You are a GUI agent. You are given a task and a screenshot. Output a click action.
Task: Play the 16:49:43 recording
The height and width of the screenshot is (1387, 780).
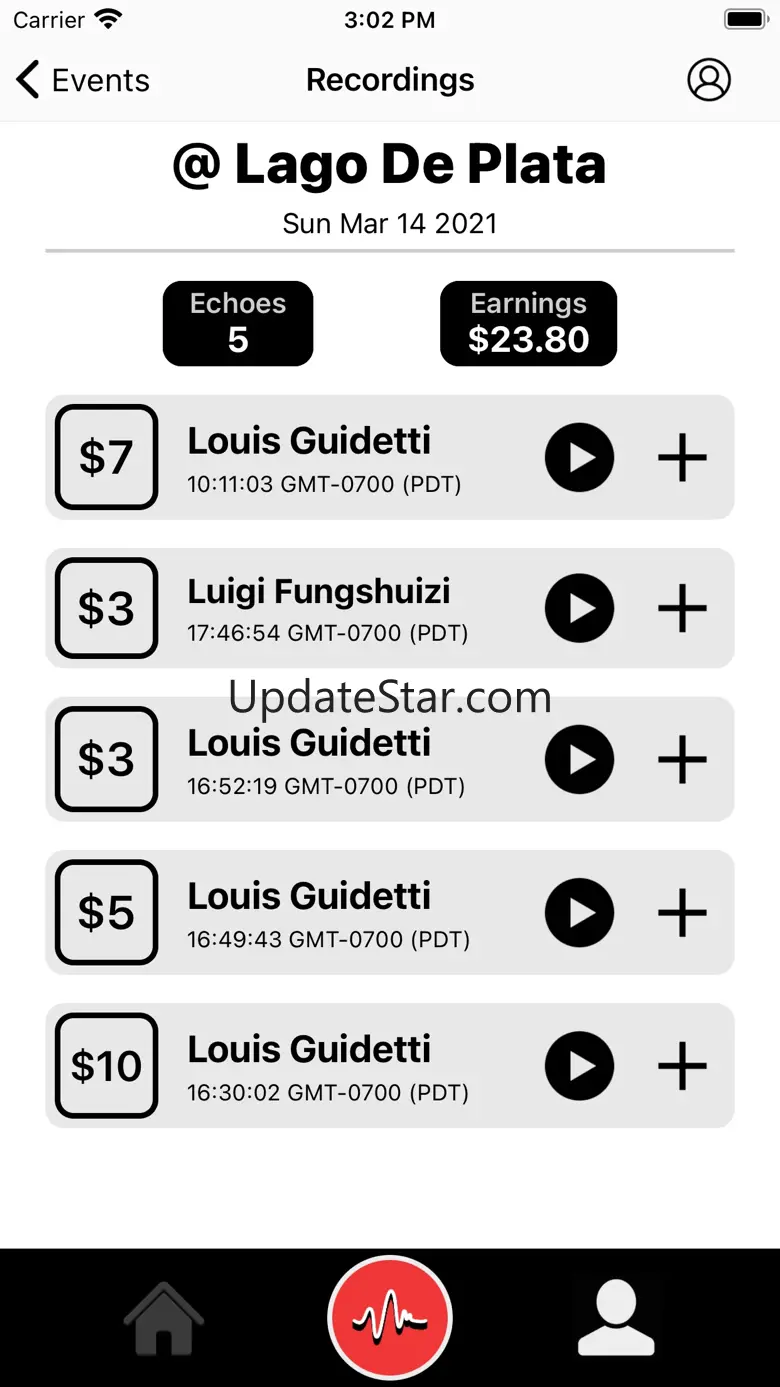(x=579, y=913)
